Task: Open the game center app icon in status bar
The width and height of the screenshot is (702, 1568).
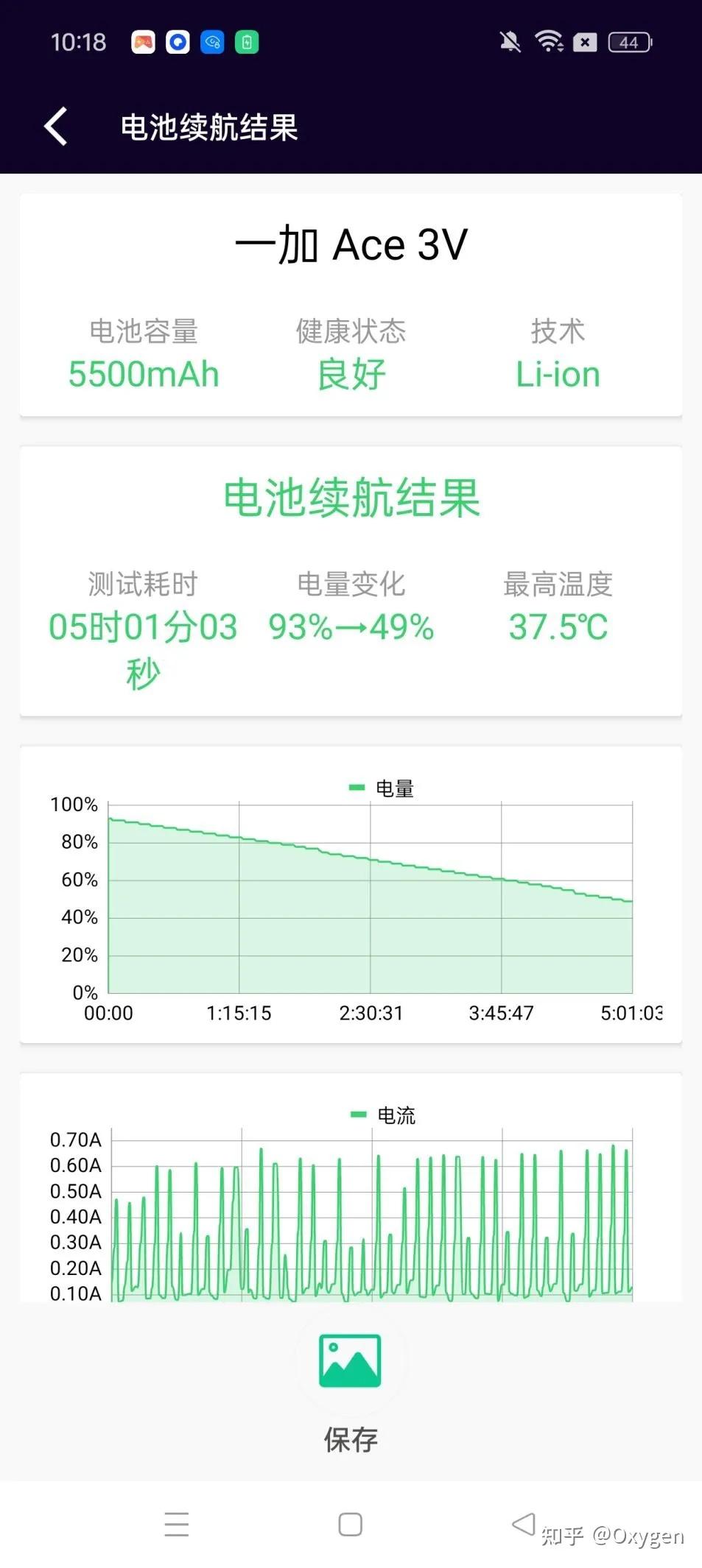Action: tap(142, 42)
